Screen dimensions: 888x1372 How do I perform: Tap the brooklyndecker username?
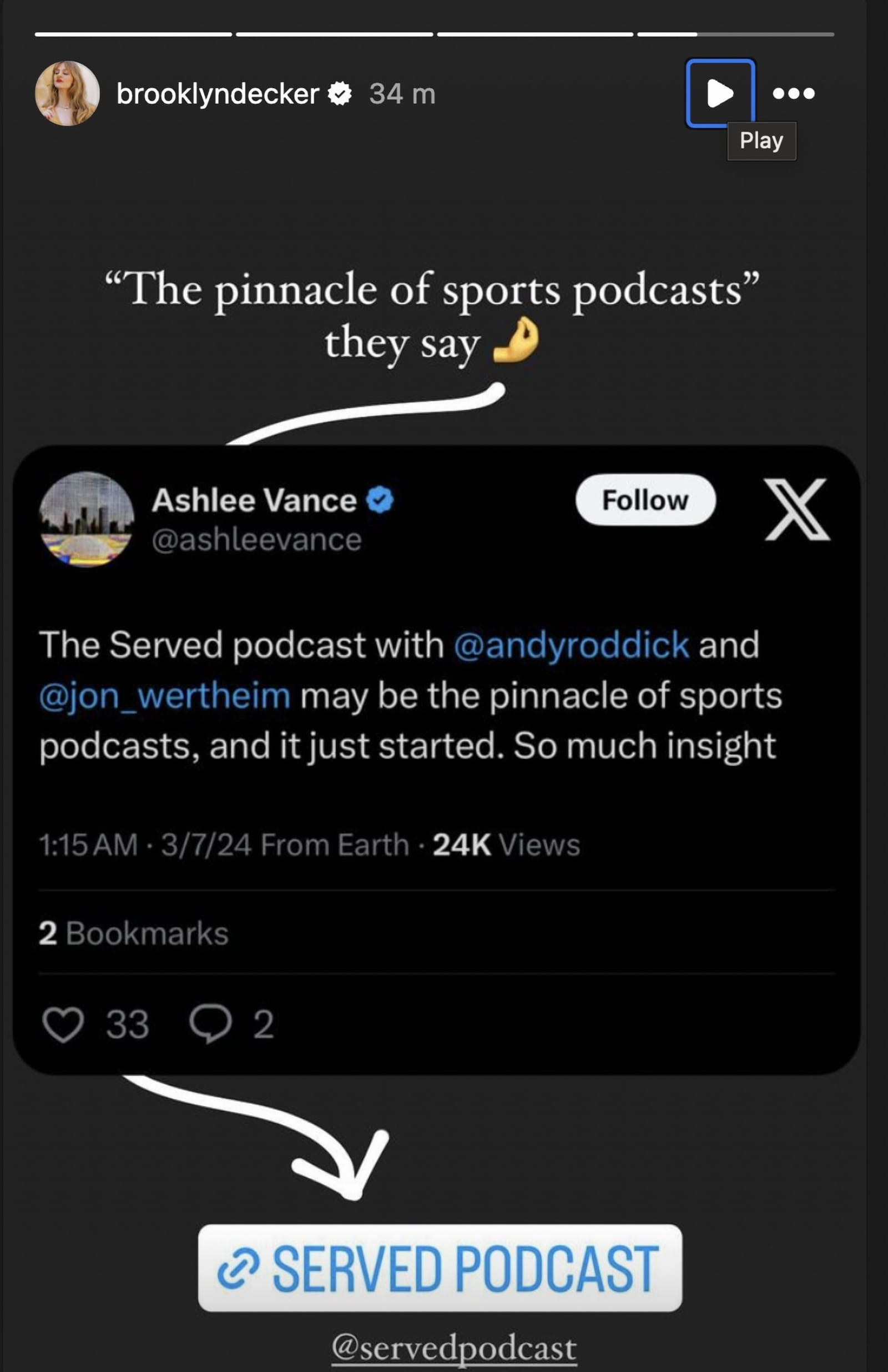[x=217, y=94]
